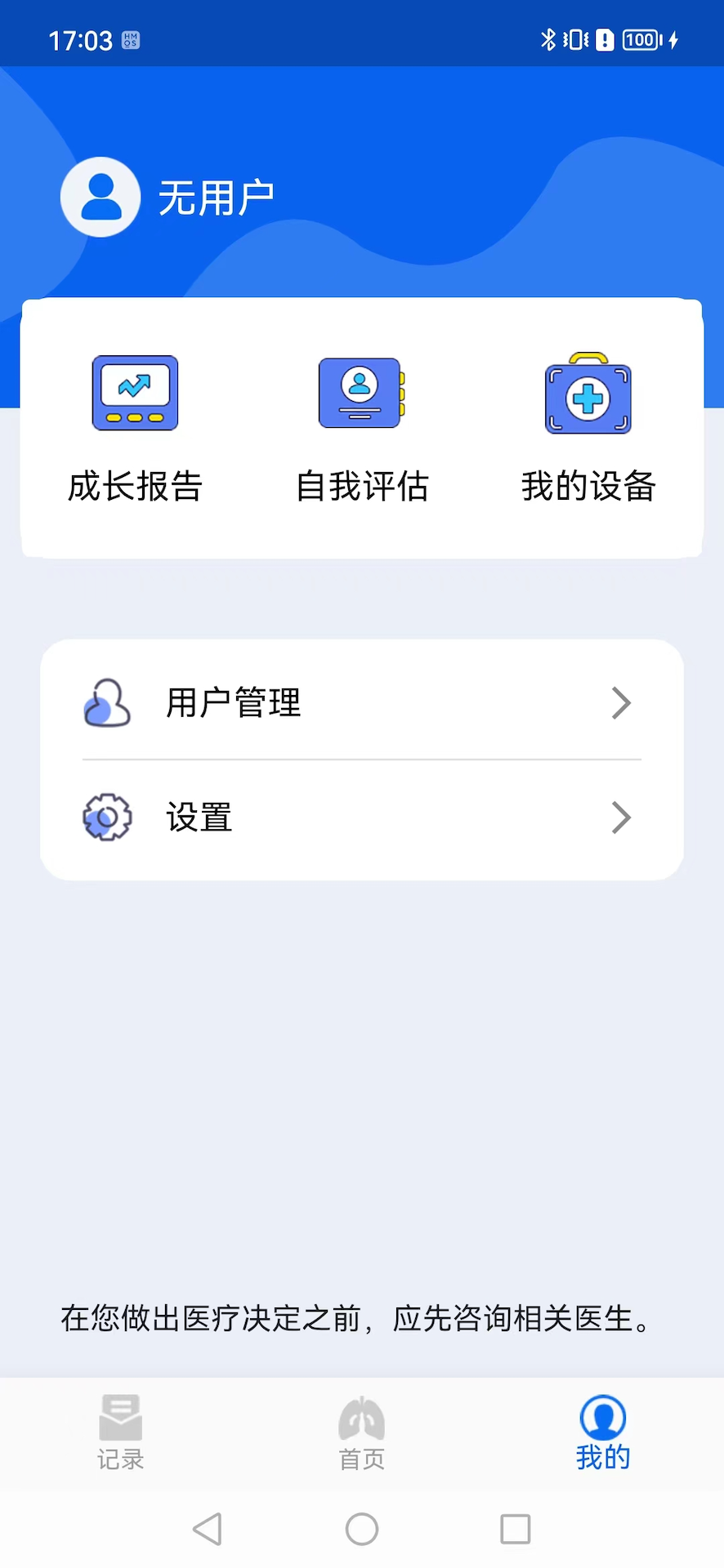Switch to the 首页 tab
Screen dimensions: 724x1568
click(360, 1433)
